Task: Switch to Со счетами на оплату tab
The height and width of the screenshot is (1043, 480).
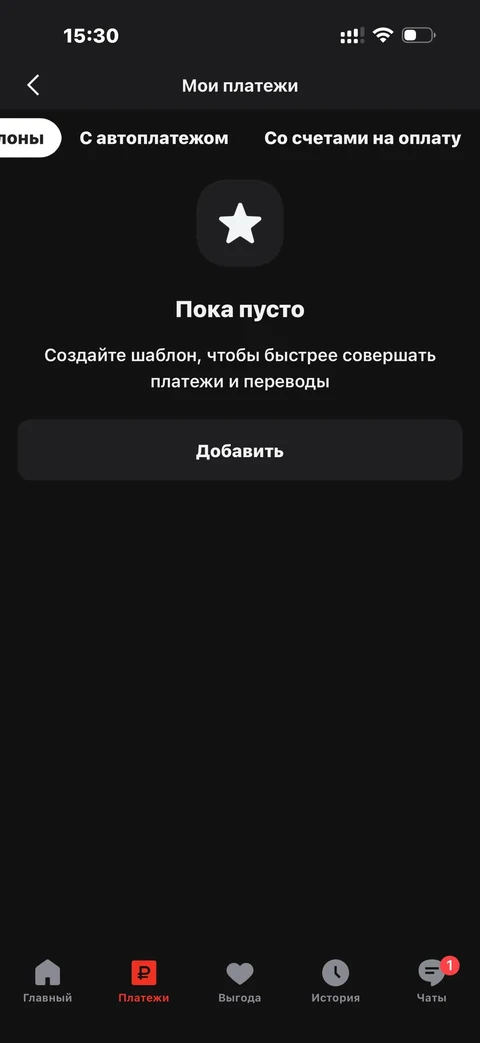Action: pos(362,138)
